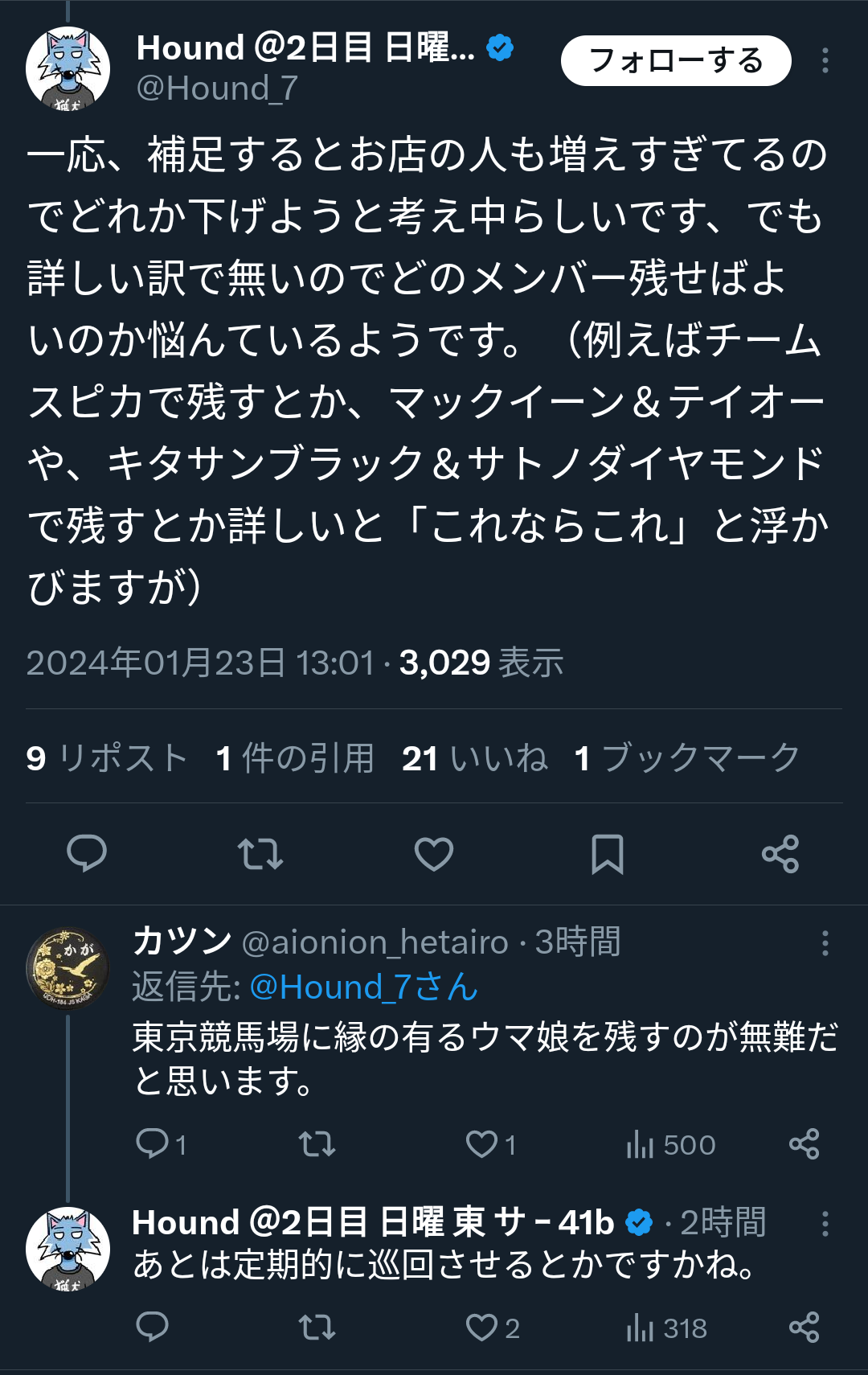The width and height of the screenshot is (868, 1375).
Task: Share the main post
Action: (x=780, y=853)
